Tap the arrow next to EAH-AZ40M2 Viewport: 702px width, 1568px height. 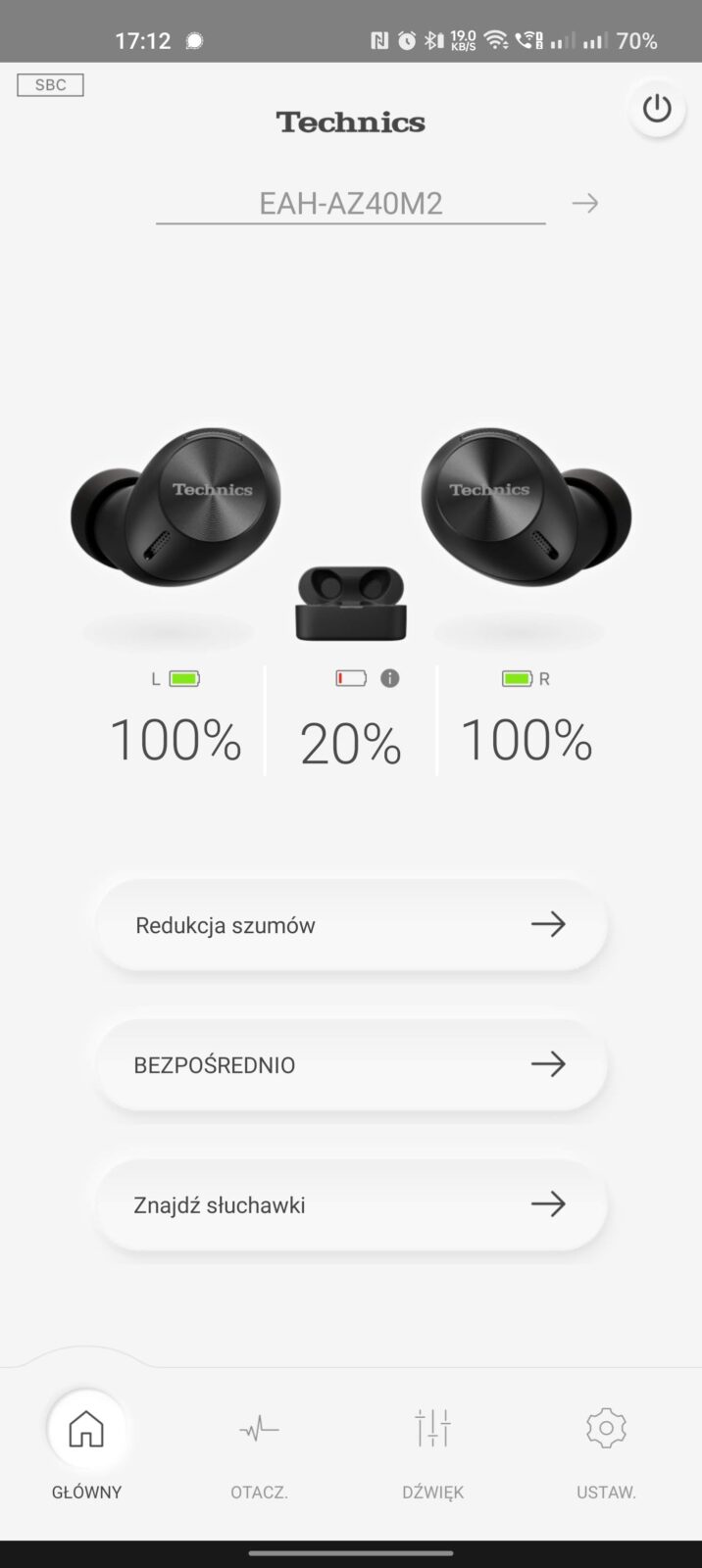585,203
